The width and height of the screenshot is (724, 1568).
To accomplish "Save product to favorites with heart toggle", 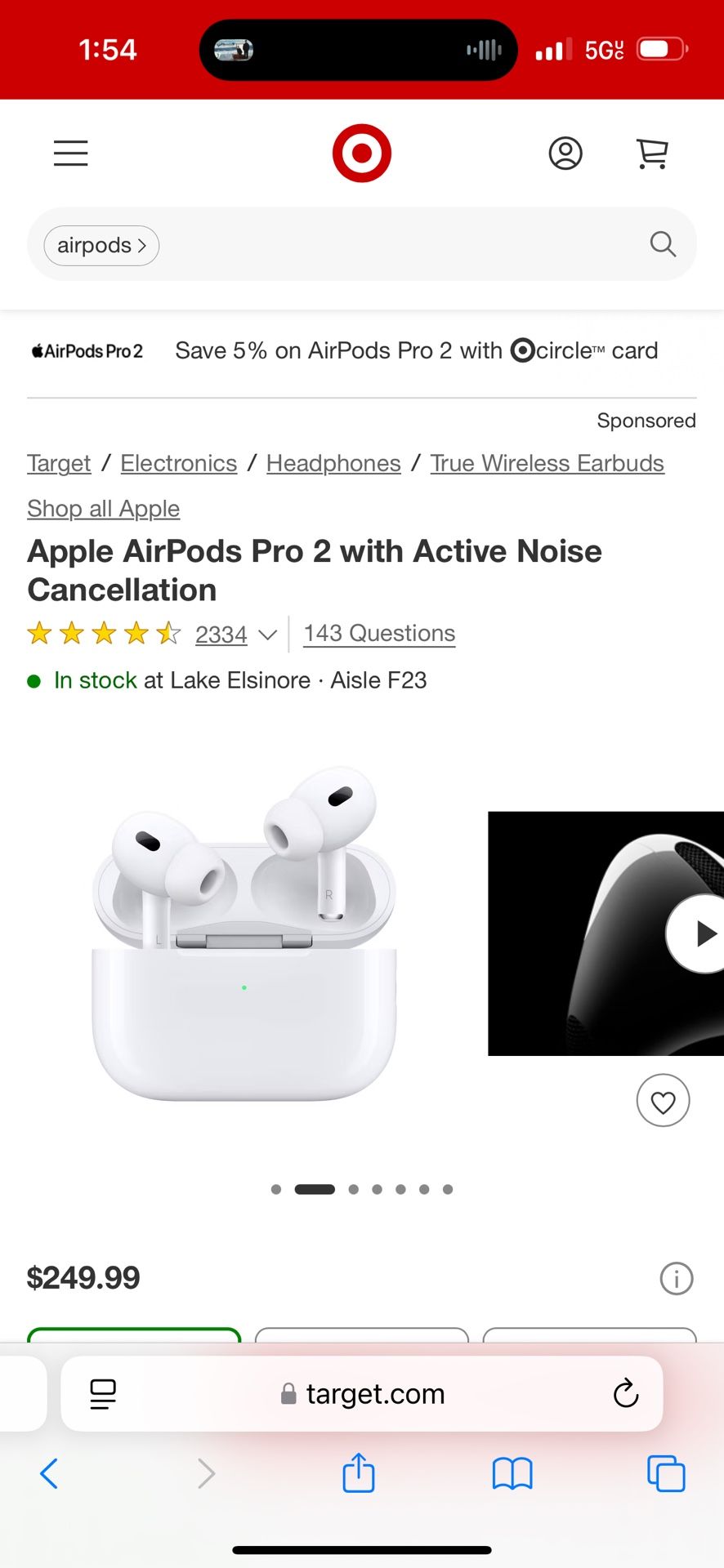I will (x=663, y=1100).
